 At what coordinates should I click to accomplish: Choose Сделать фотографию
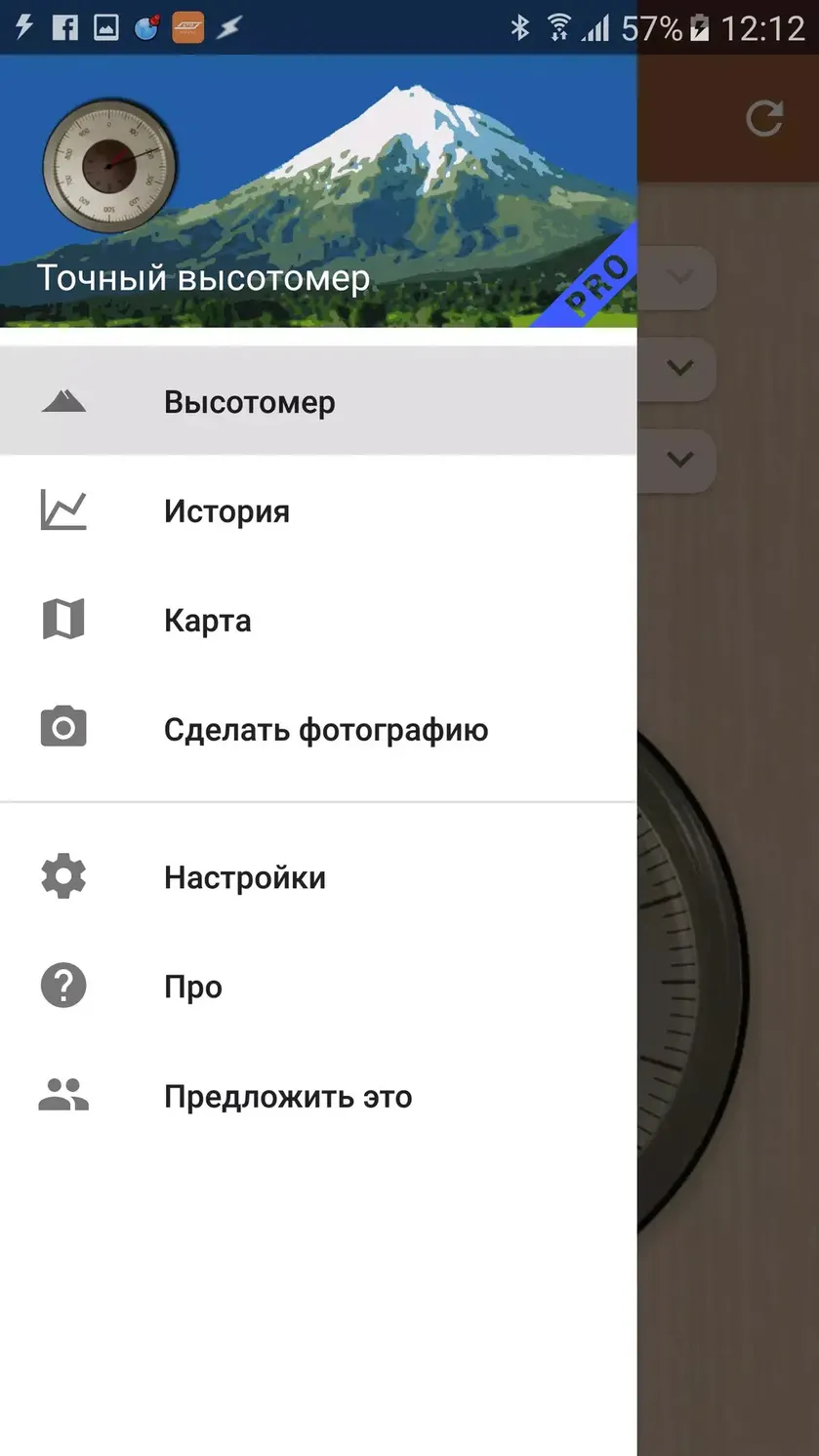pyautogui.click(x=318, y=730)
